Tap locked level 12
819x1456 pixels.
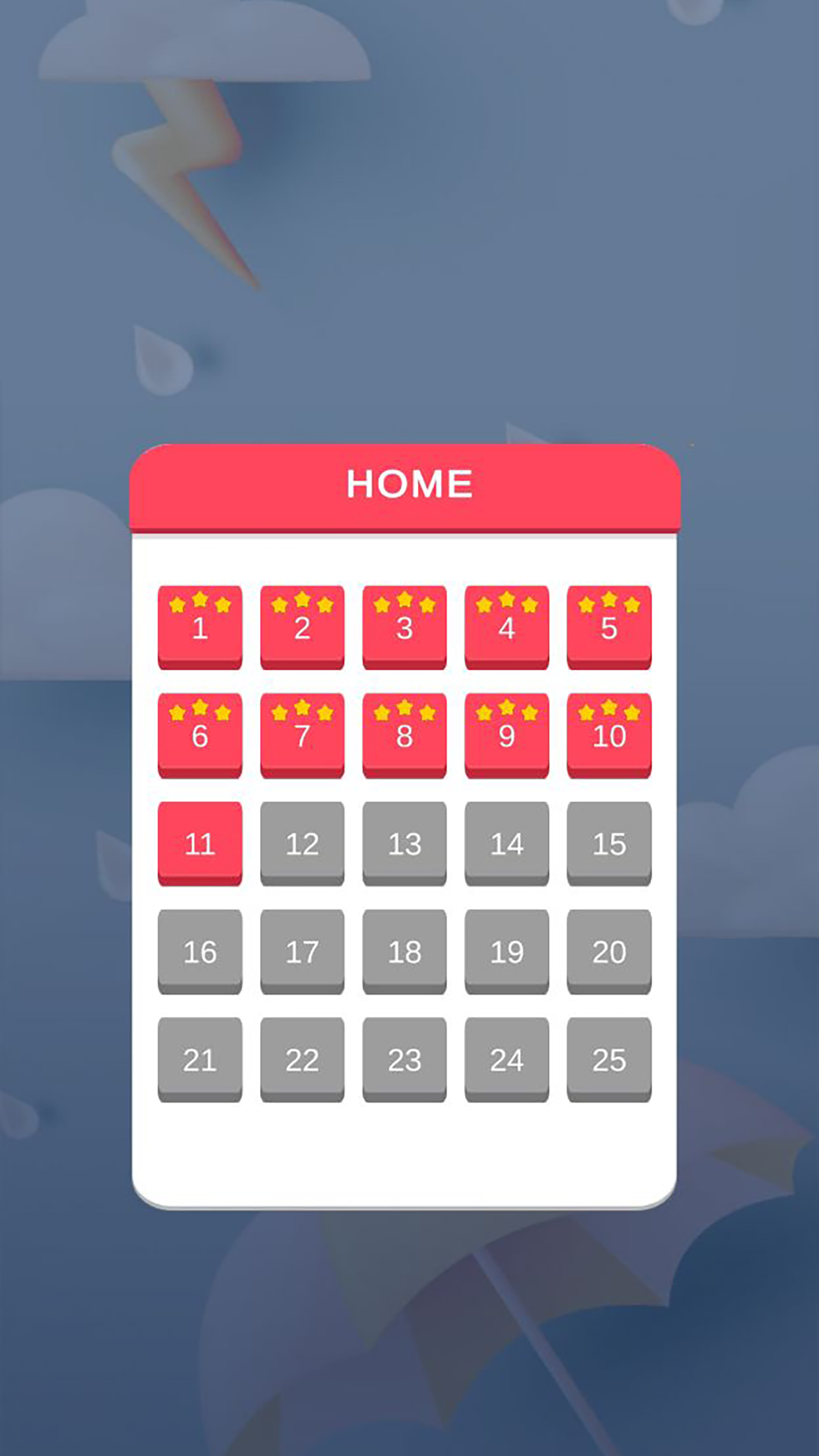[x=302, y=843]
